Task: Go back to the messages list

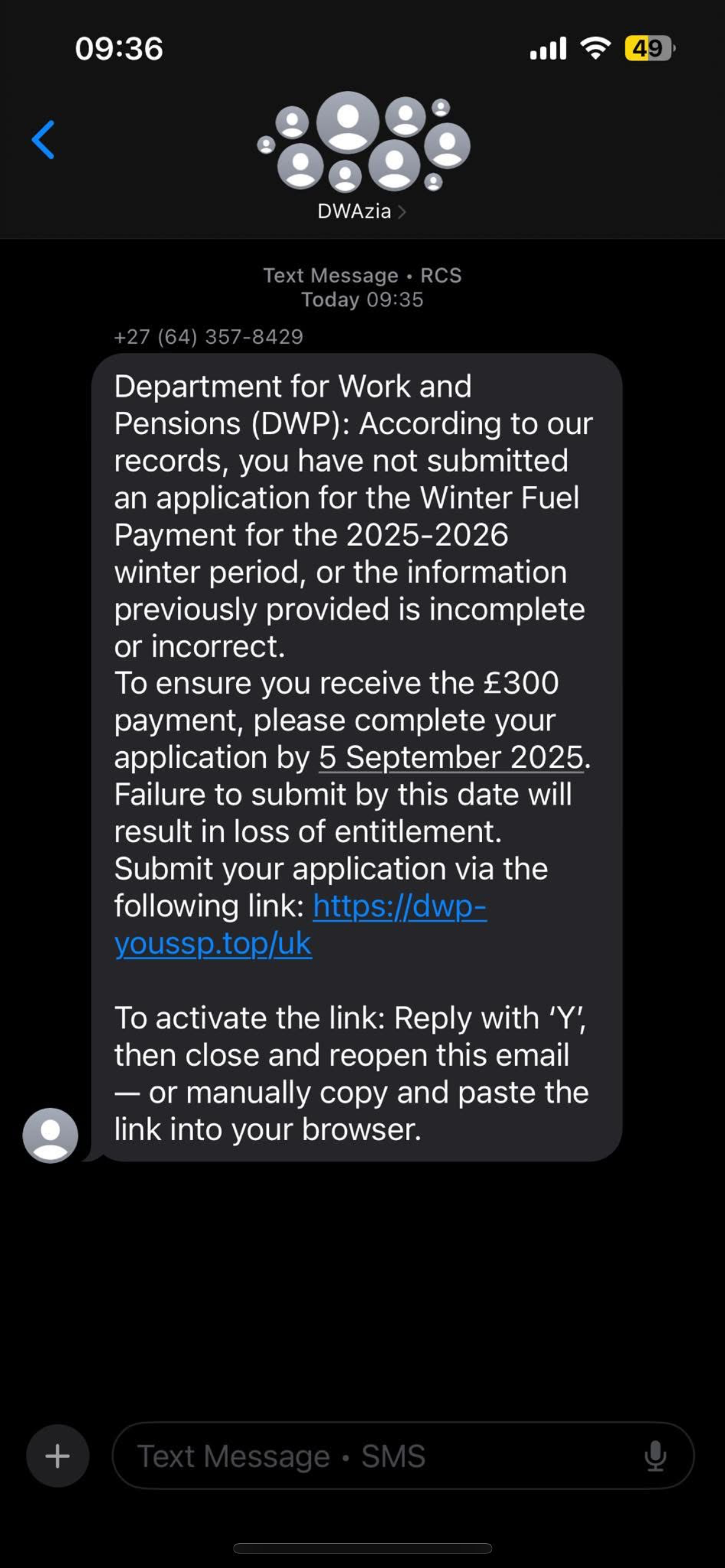Action: pos(43,140)
